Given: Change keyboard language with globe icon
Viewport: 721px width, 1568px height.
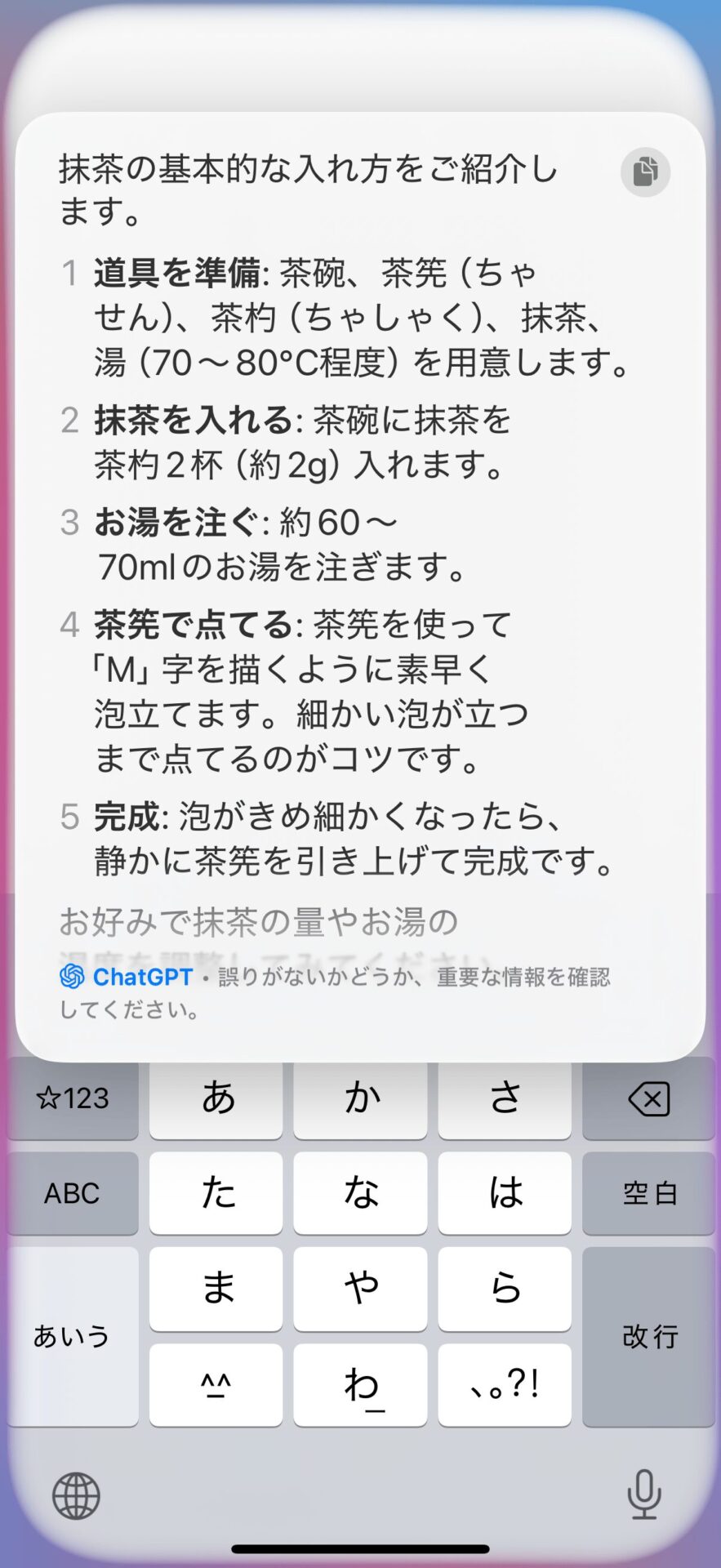Looking at the screenshot, I should pos(76,1496).
